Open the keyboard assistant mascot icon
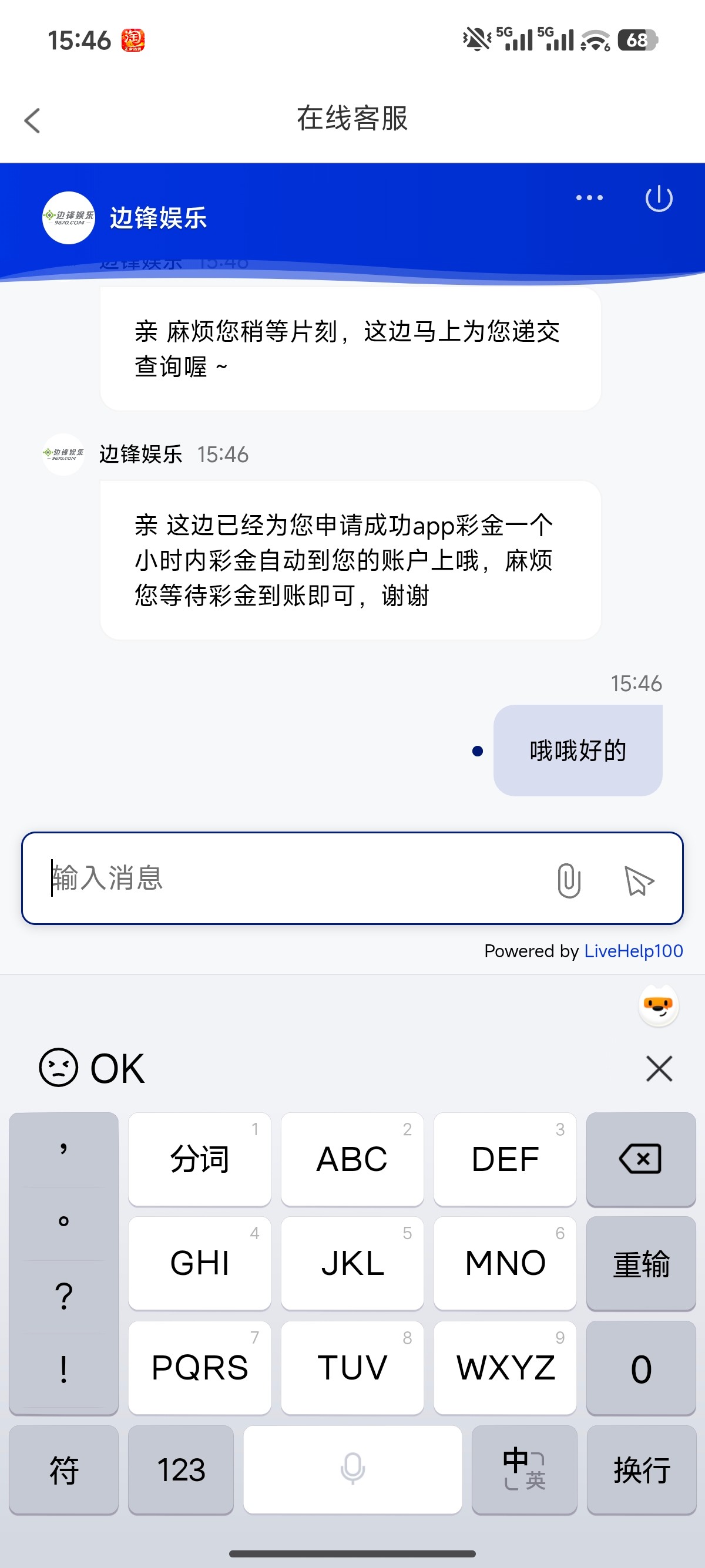 point(658,1005)
